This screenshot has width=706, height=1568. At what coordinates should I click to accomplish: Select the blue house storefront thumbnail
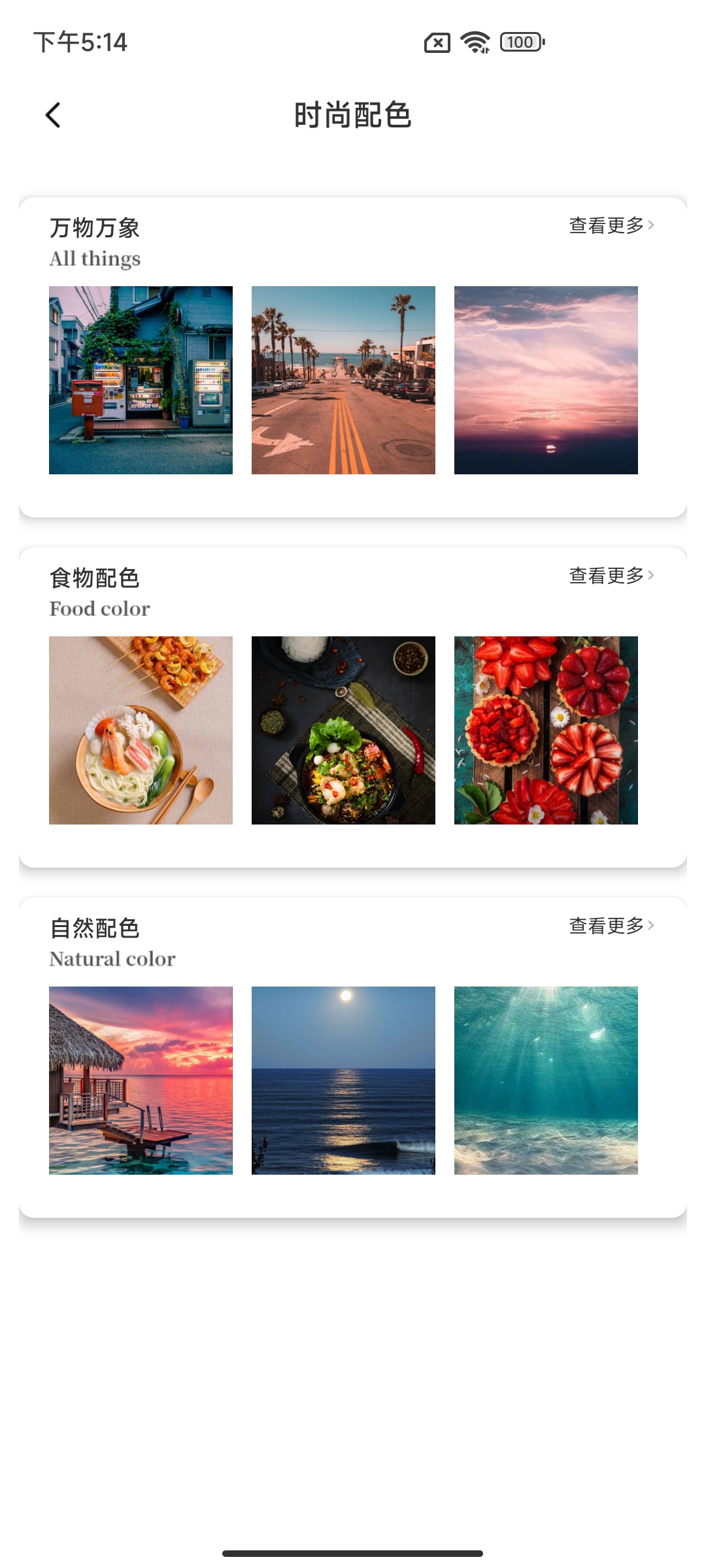[141, 379]
